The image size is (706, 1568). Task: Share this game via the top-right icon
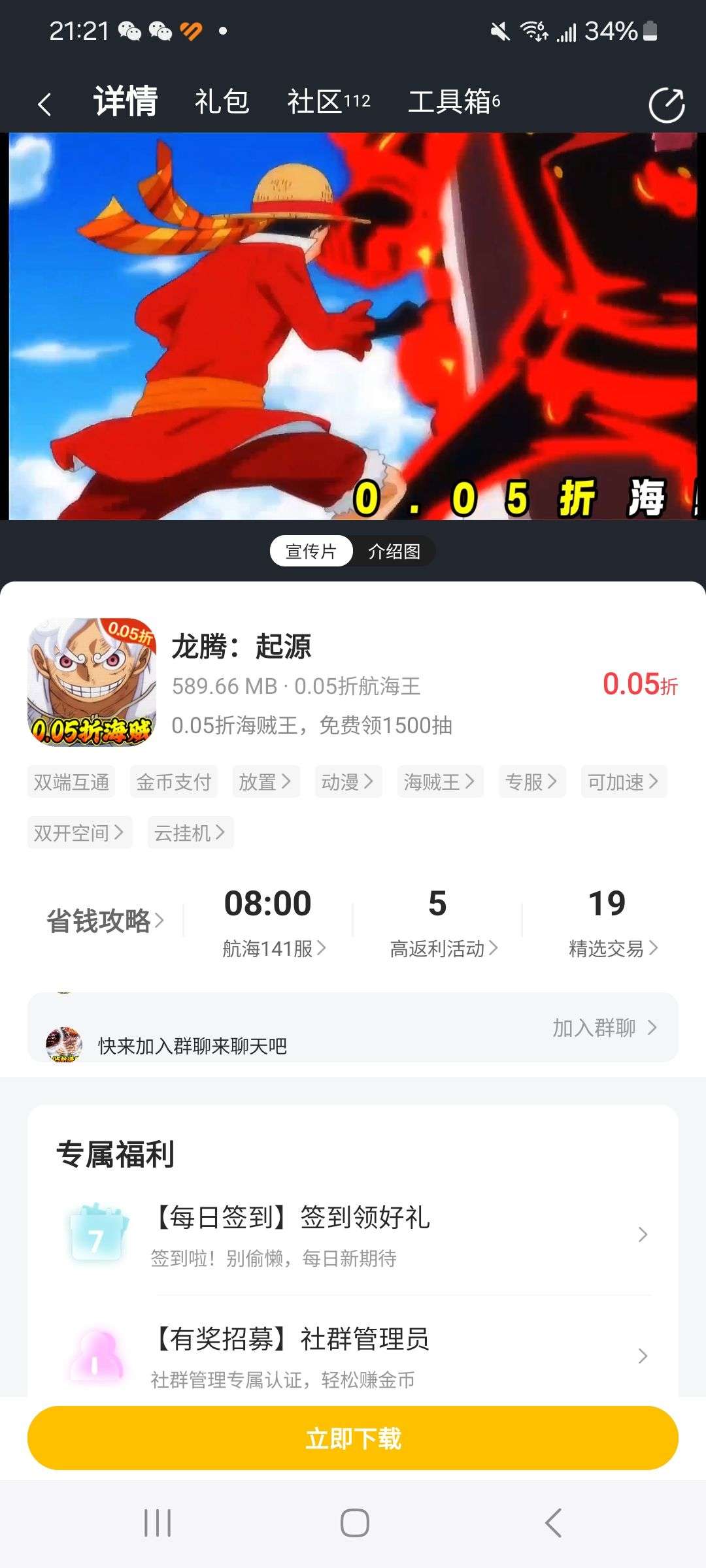click(666, 105)
